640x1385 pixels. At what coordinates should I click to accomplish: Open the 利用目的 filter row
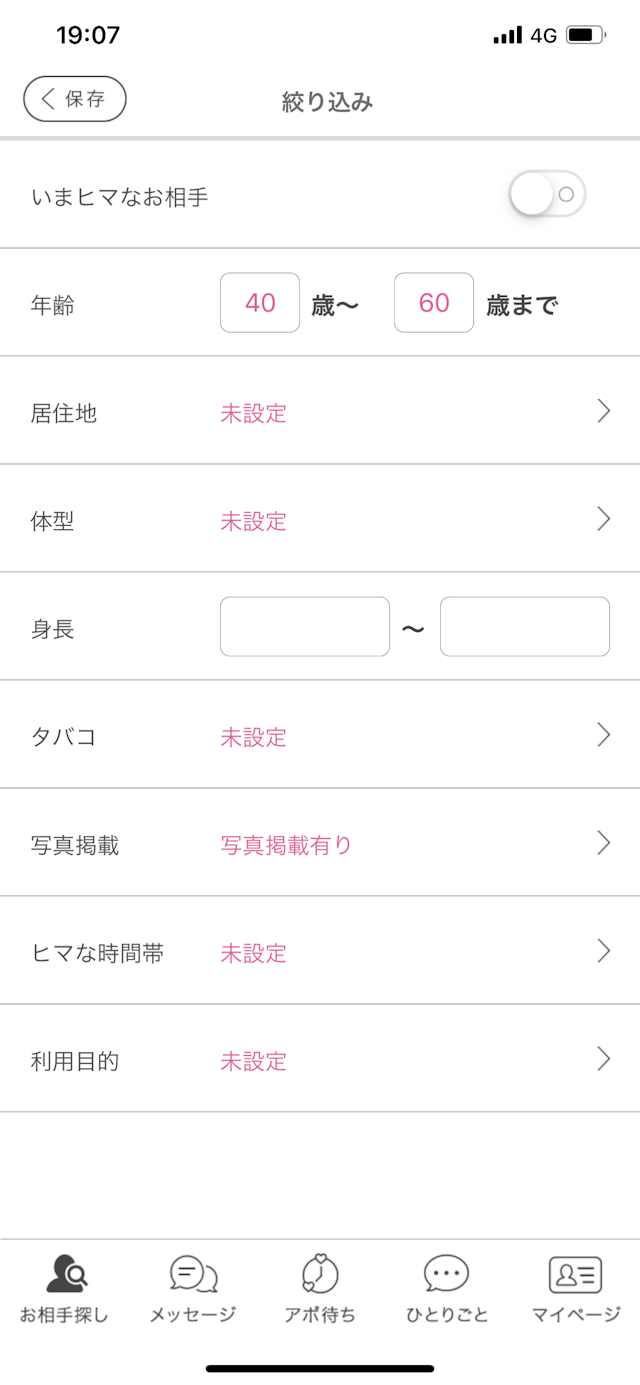(x=320, y=1059)
